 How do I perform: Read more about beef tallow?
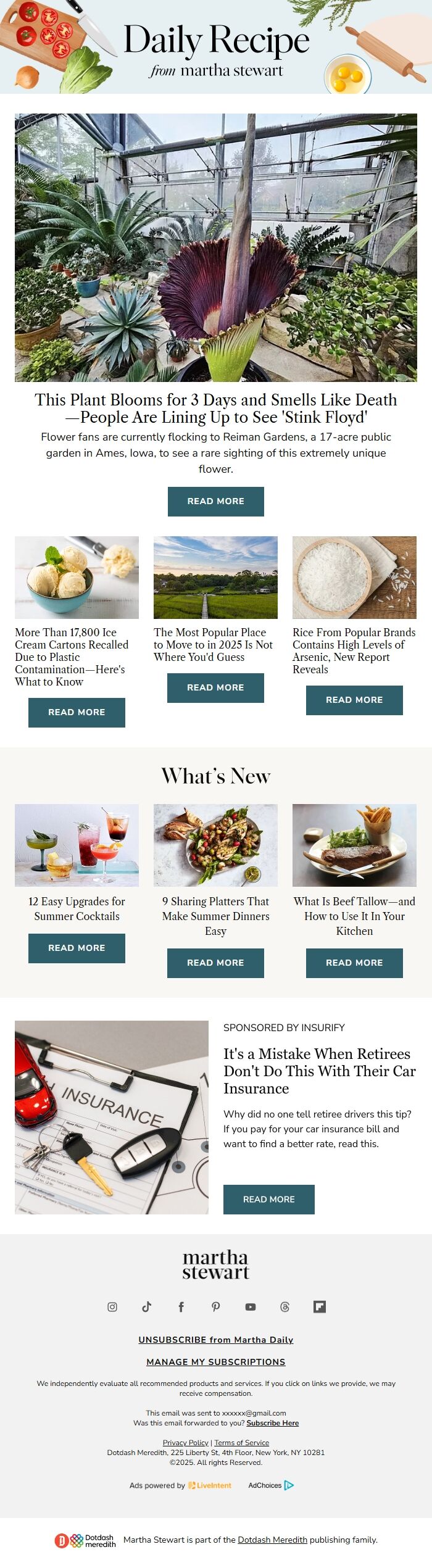(x=354, y=963)
